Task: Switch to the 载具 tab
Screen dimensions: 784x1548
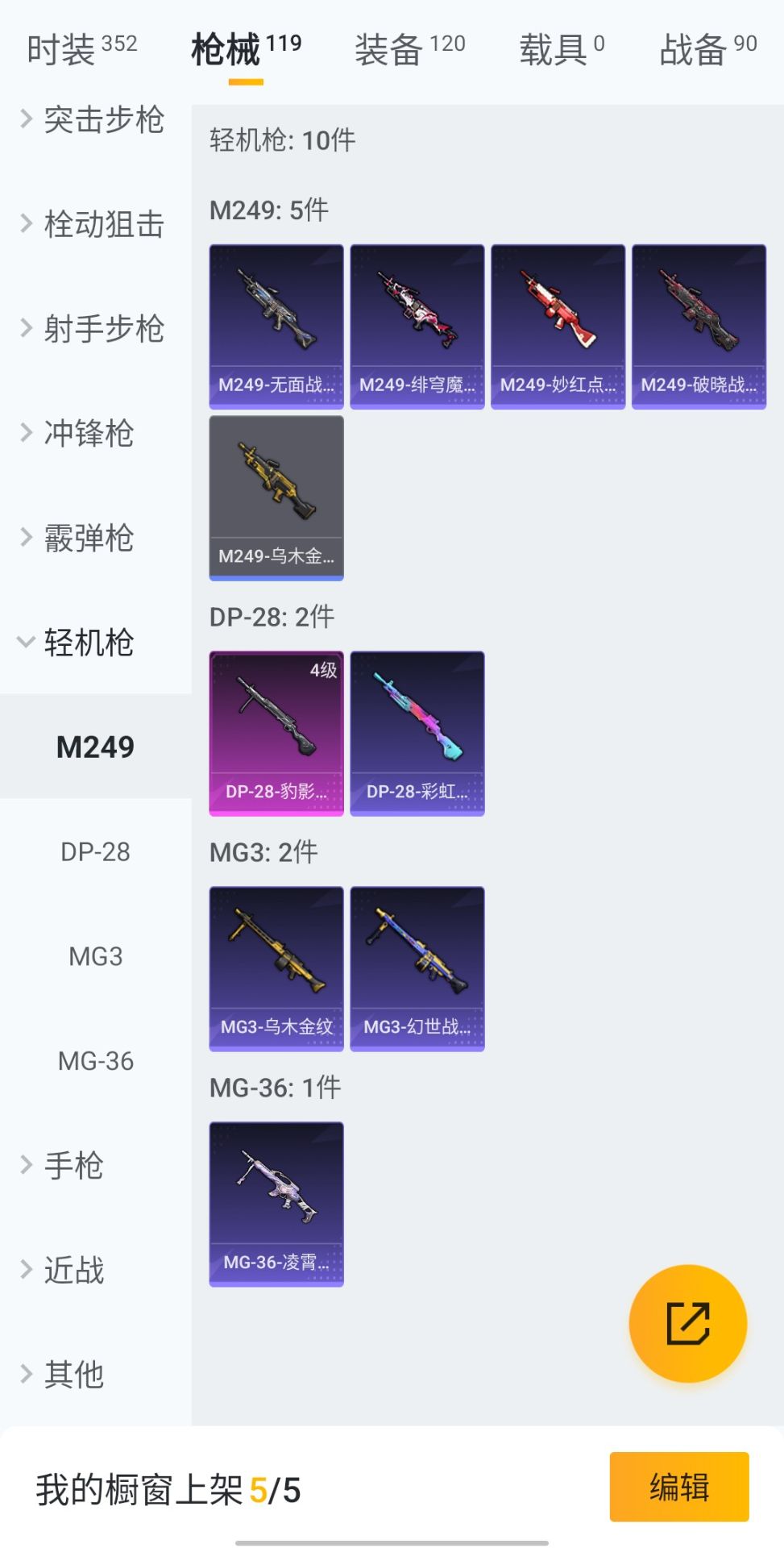Action: pos(561,49)
